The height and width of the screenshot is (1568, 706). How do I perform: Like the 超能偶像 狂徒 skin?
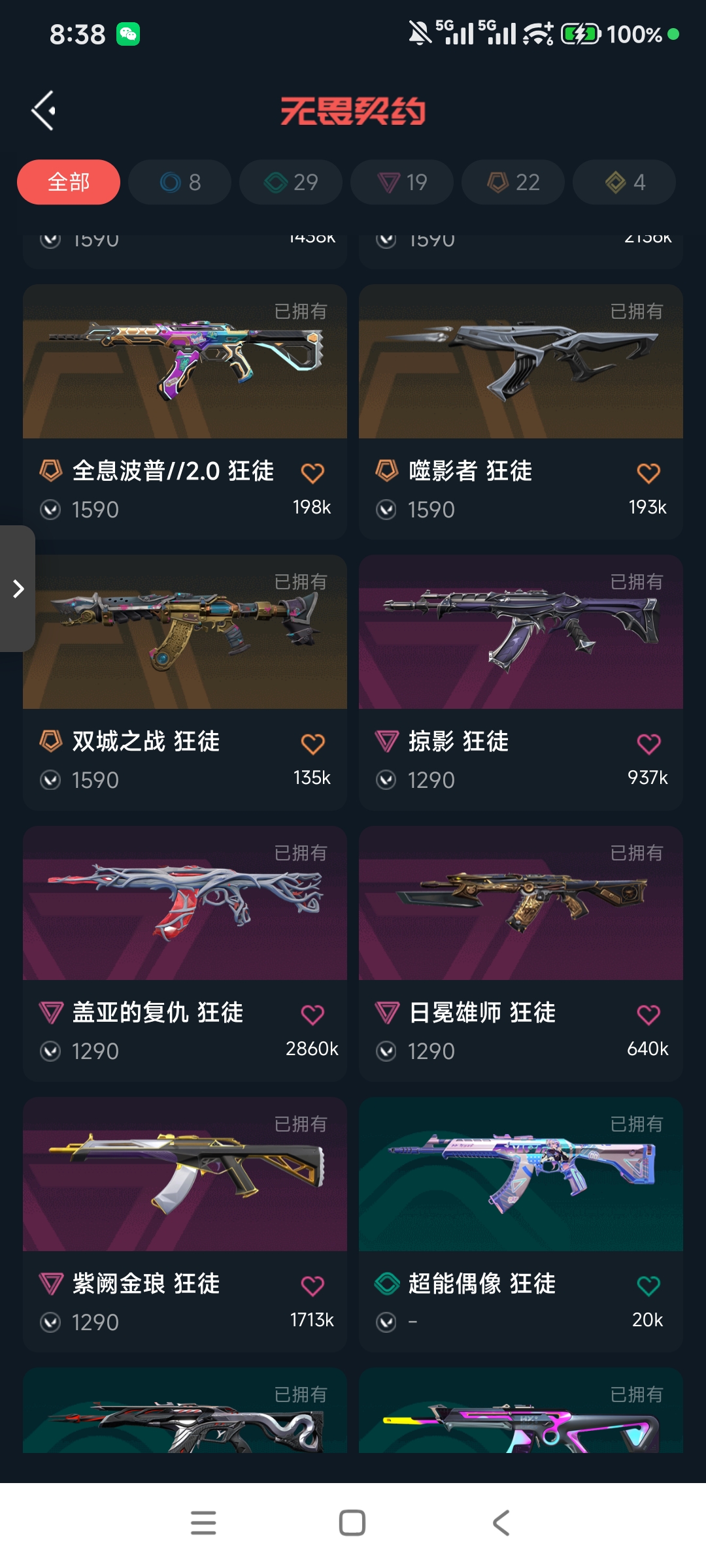[648, 1286]
